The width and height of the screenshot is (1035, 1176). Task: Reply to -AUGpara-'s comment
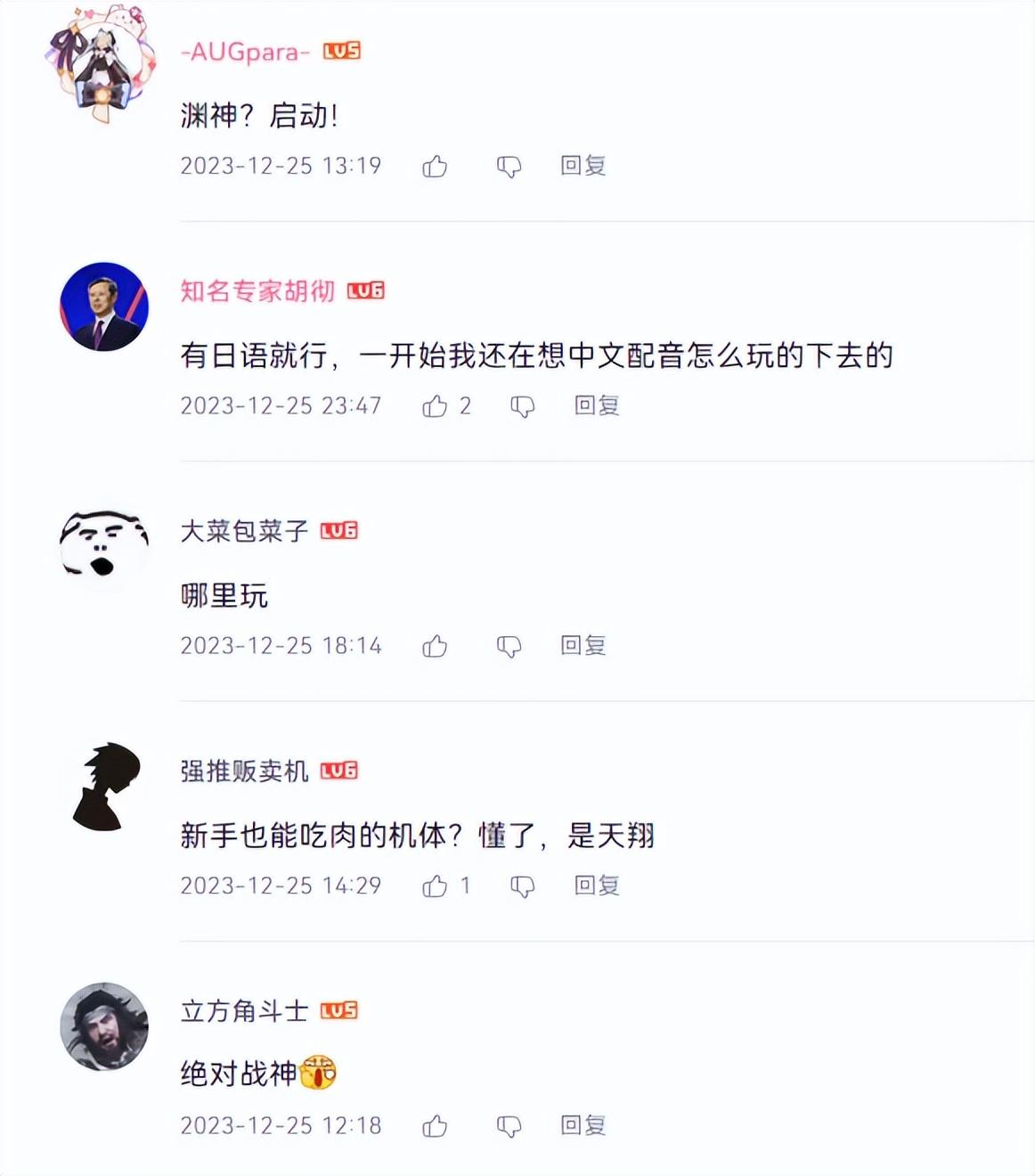point(583,166)
